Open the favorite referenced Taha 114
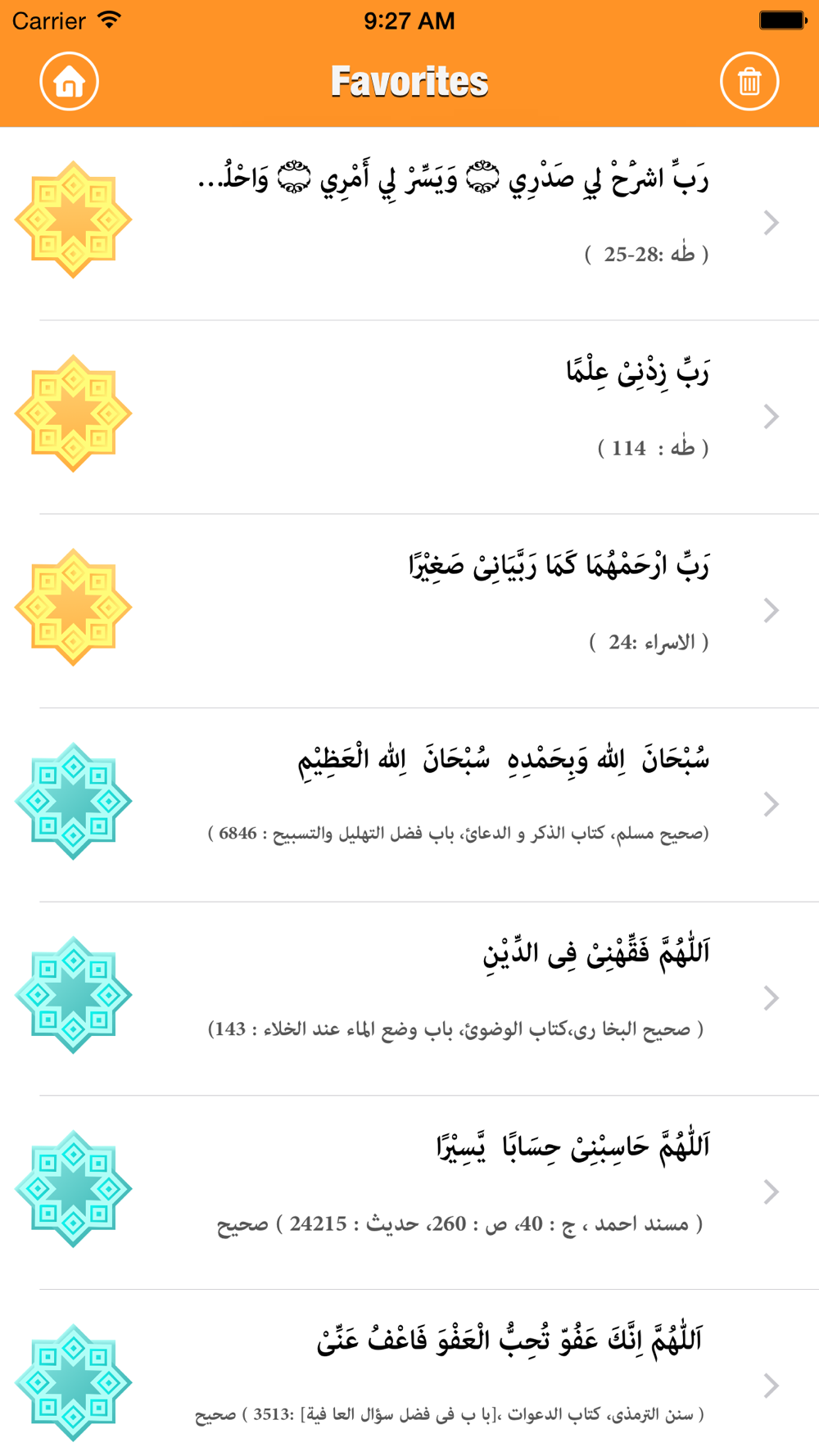Screen dimensions: 819x1456 (x=409, y=417)
